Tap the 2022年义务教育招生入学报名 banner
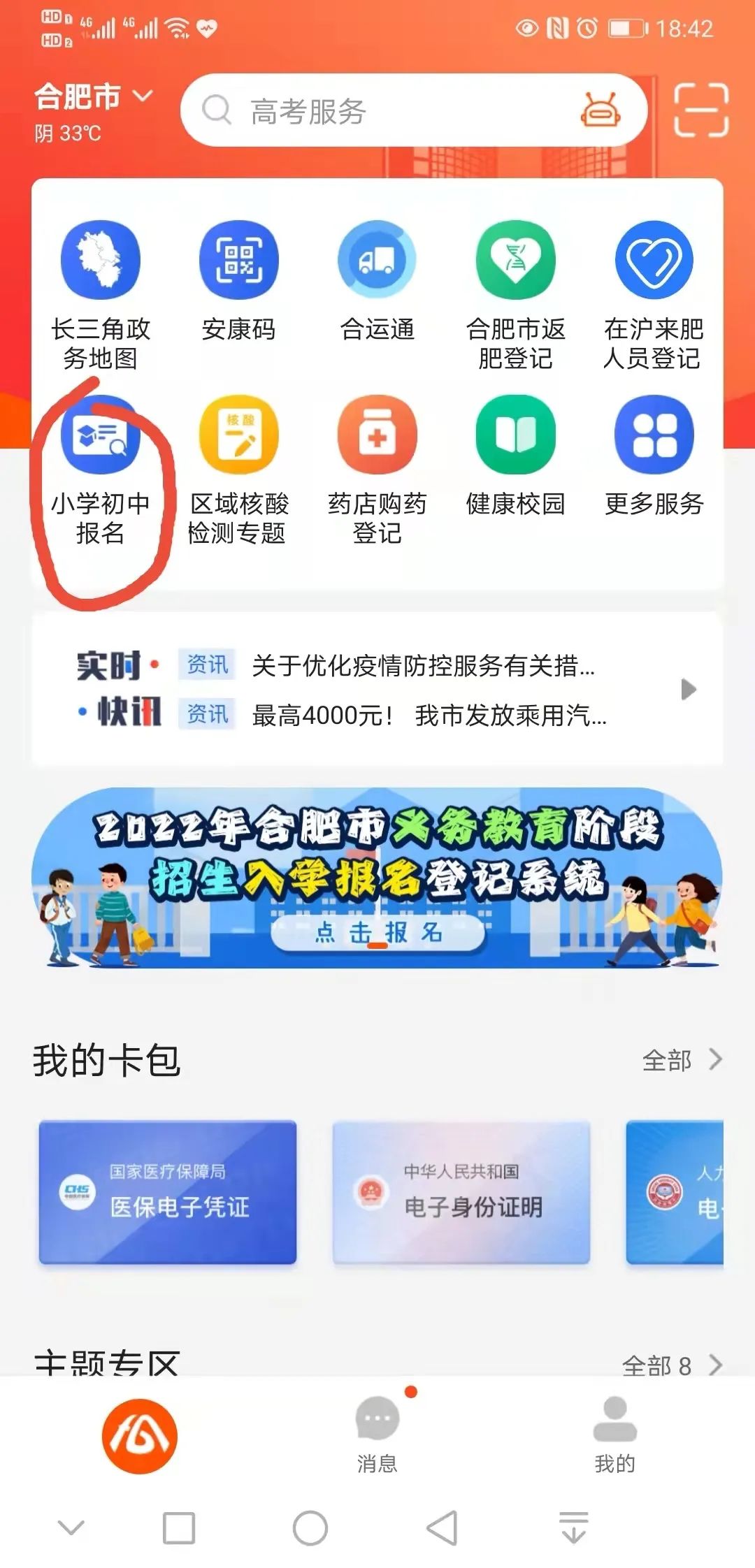Viewport: 755px width, 1568px height. click(x=377, y=878)
